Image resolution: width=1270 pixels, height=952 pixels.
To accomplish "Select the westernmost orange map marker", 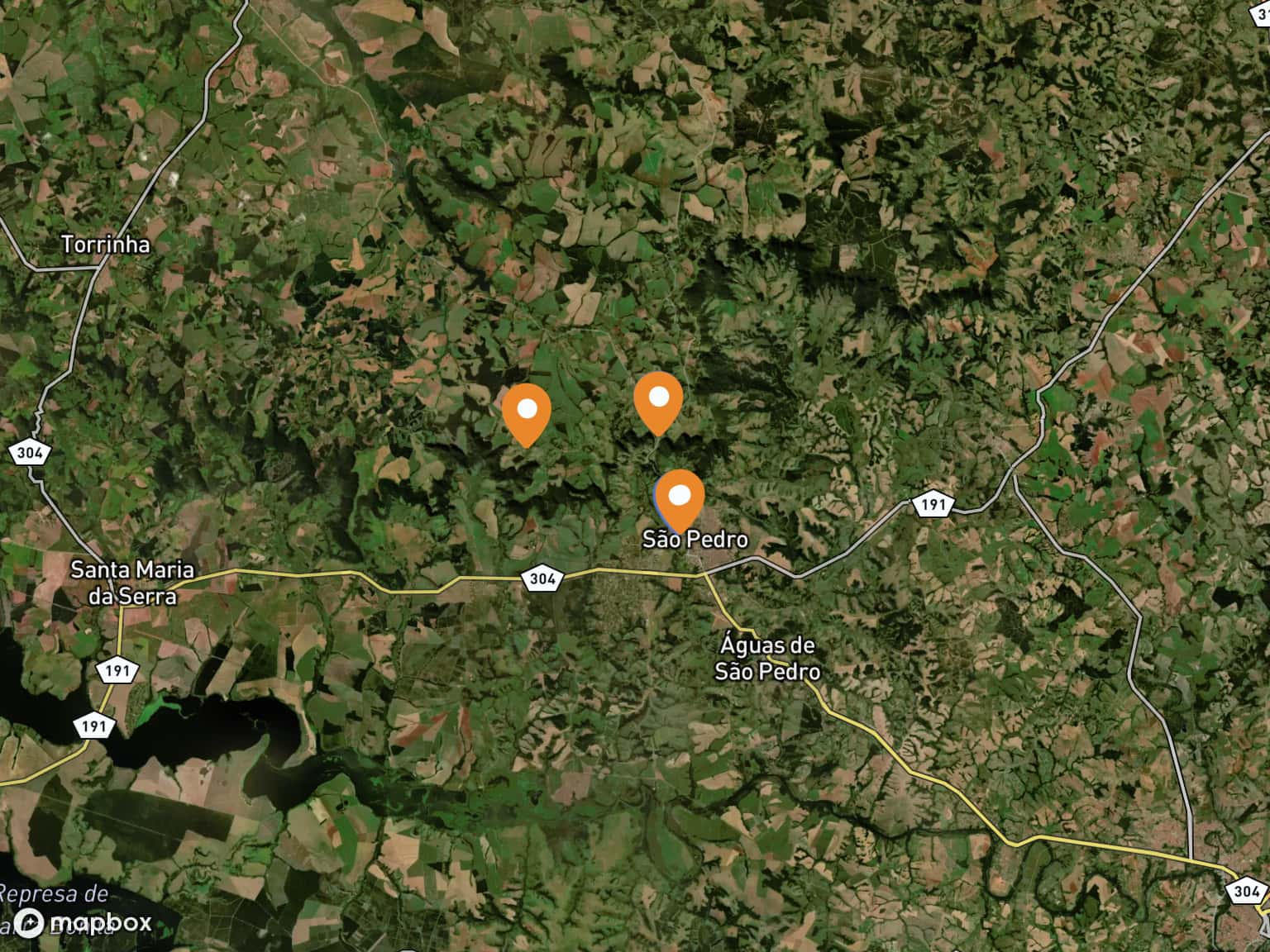I will [527, 412].
